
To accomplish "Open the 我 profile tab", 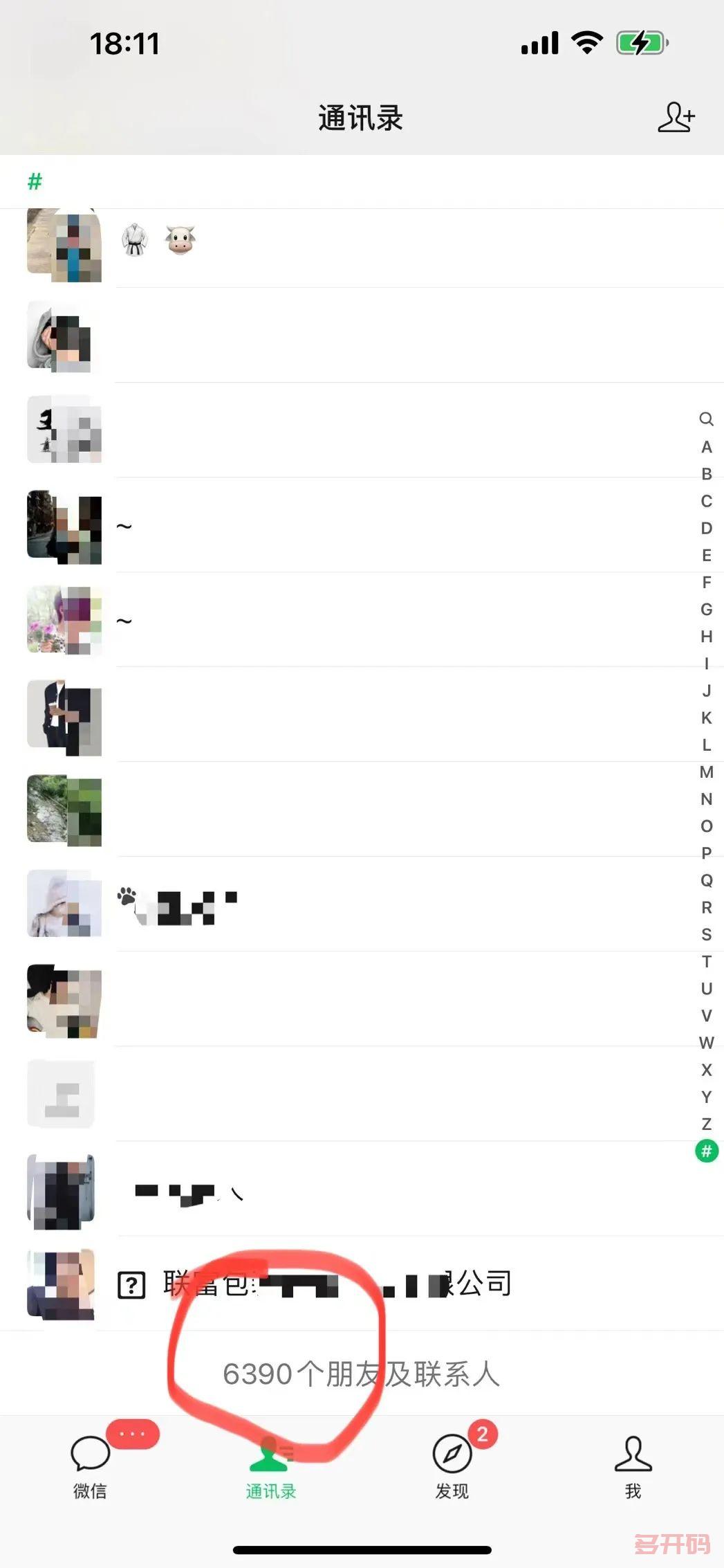I will [x=633, y=1464].
